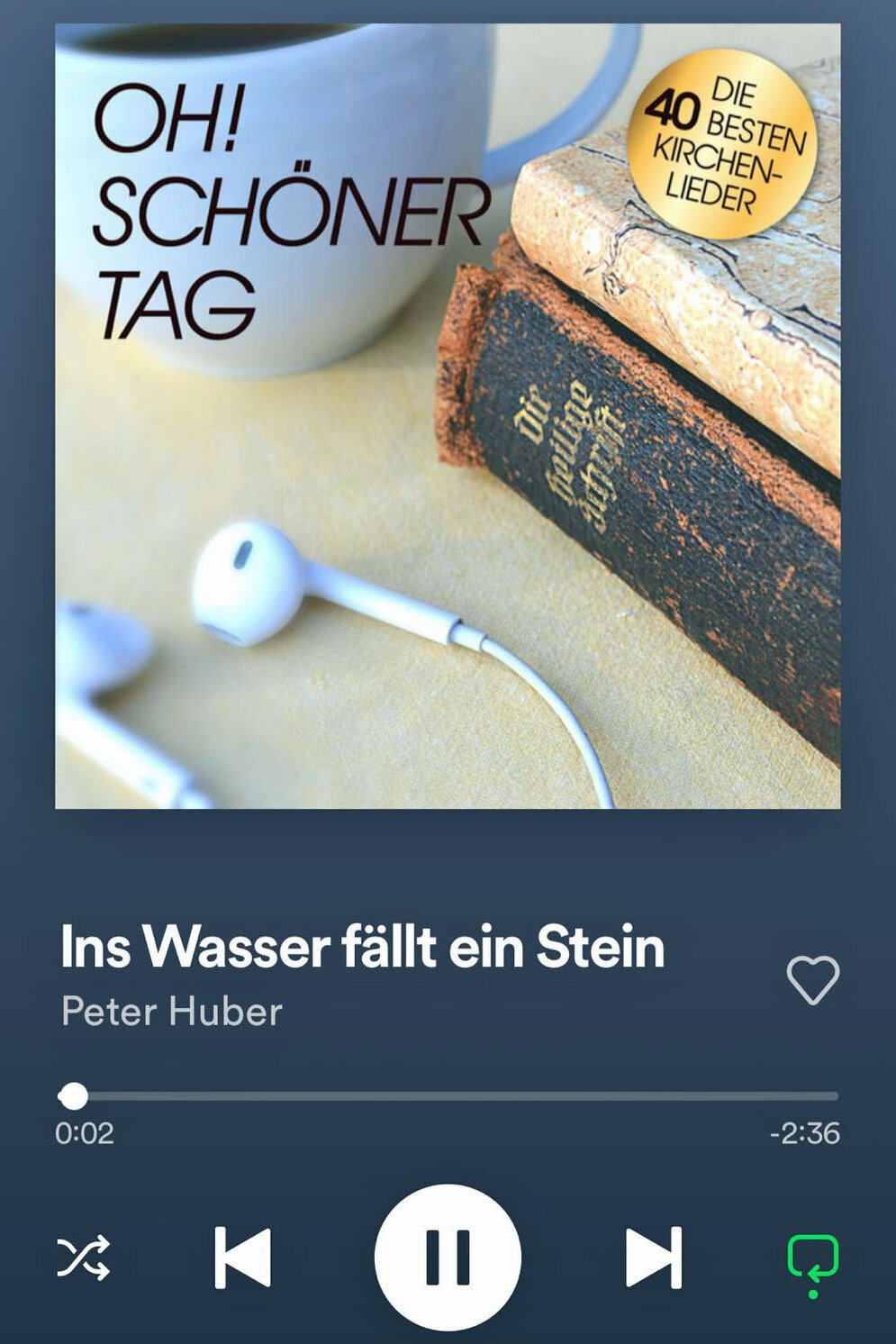The height and width of the screenshot is (1344, 896).
Task: Like Ins Wasser fällt ein Stein
Action: coord(812,980)
